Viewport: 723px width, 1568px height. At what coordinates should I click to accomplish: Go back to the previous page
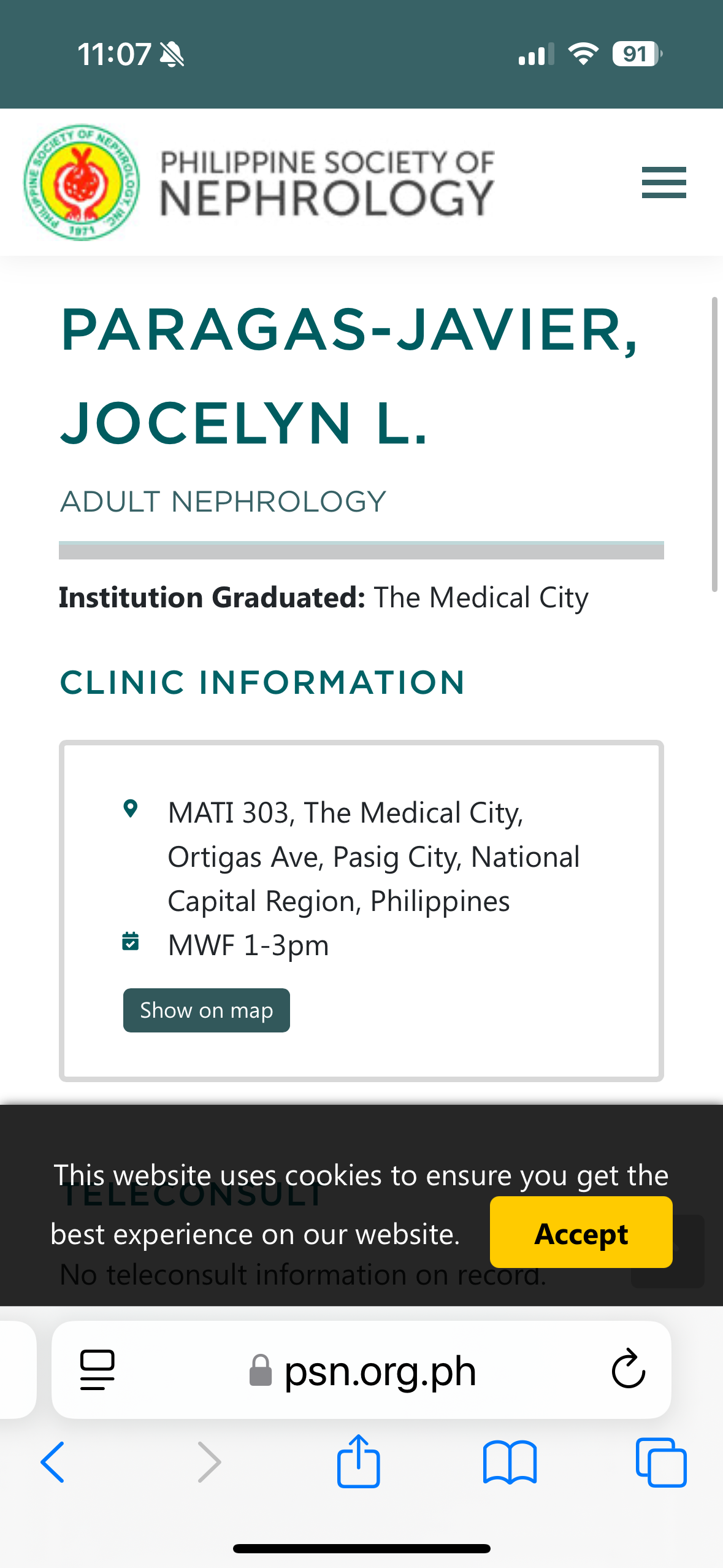coord(53,1462)
